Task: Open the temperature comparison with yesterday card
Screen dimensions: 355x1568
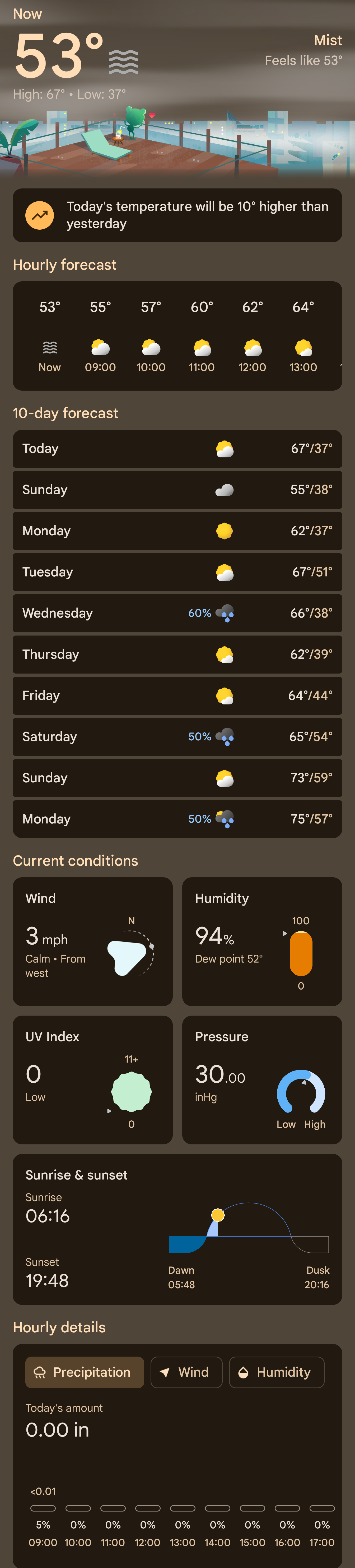Action: [x=177, y=215]
